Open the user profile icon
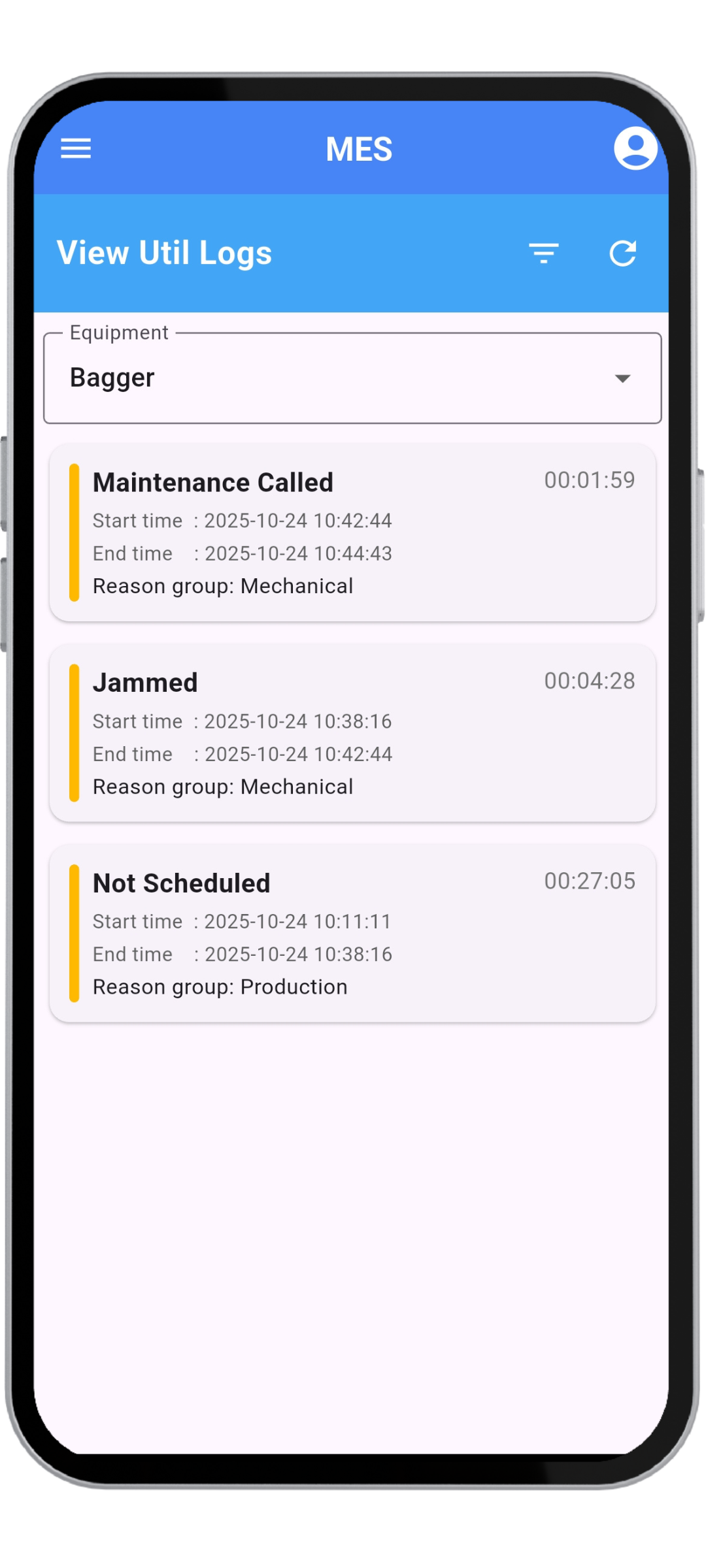Viewport: 706px width, 1568px height. (x=635, y=148)
